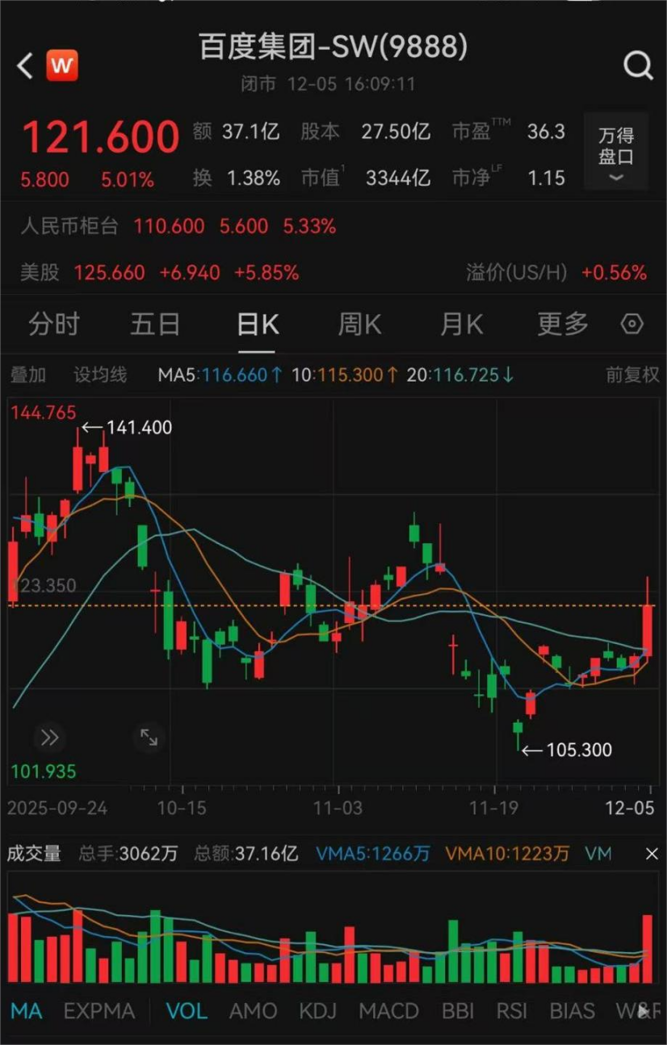Switch indicator to MACD
Screen dimensions: 667x1045
click(x=388, y=1011)
